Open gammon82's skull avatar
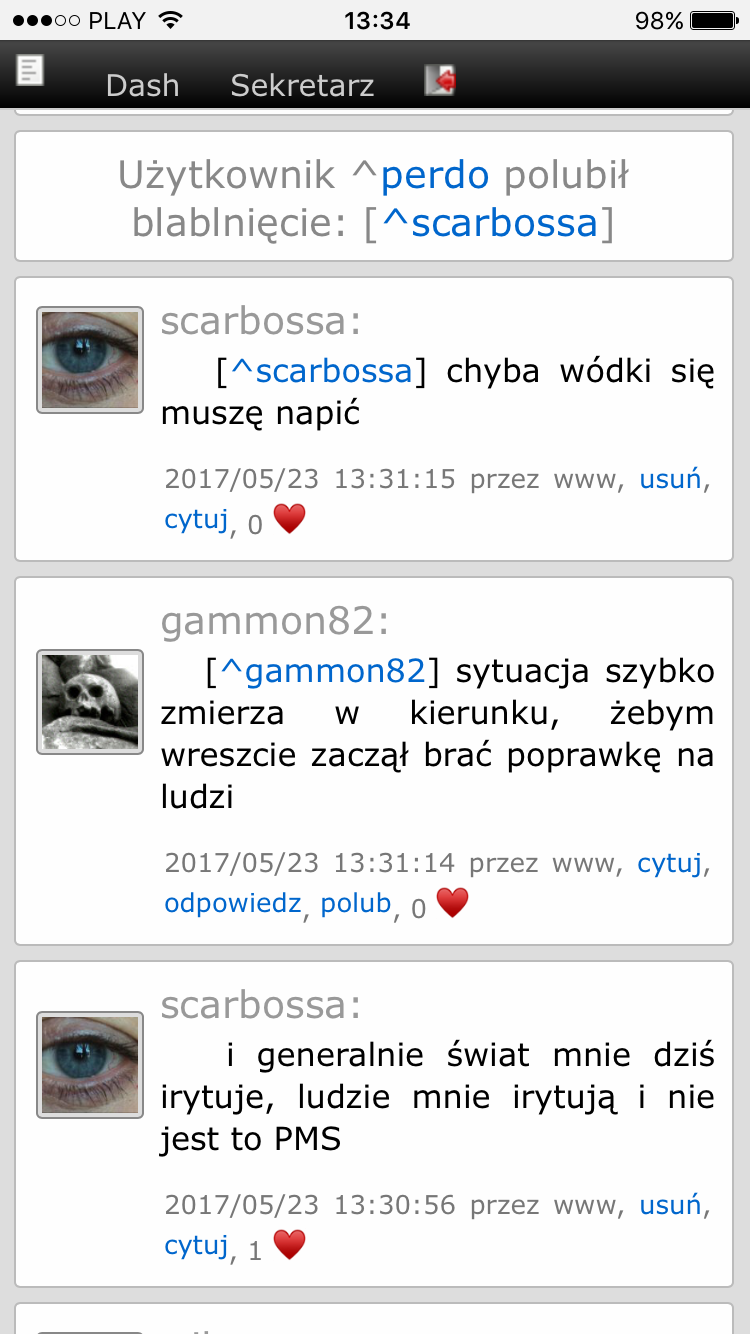750x1334 pixels. point(90,702)
